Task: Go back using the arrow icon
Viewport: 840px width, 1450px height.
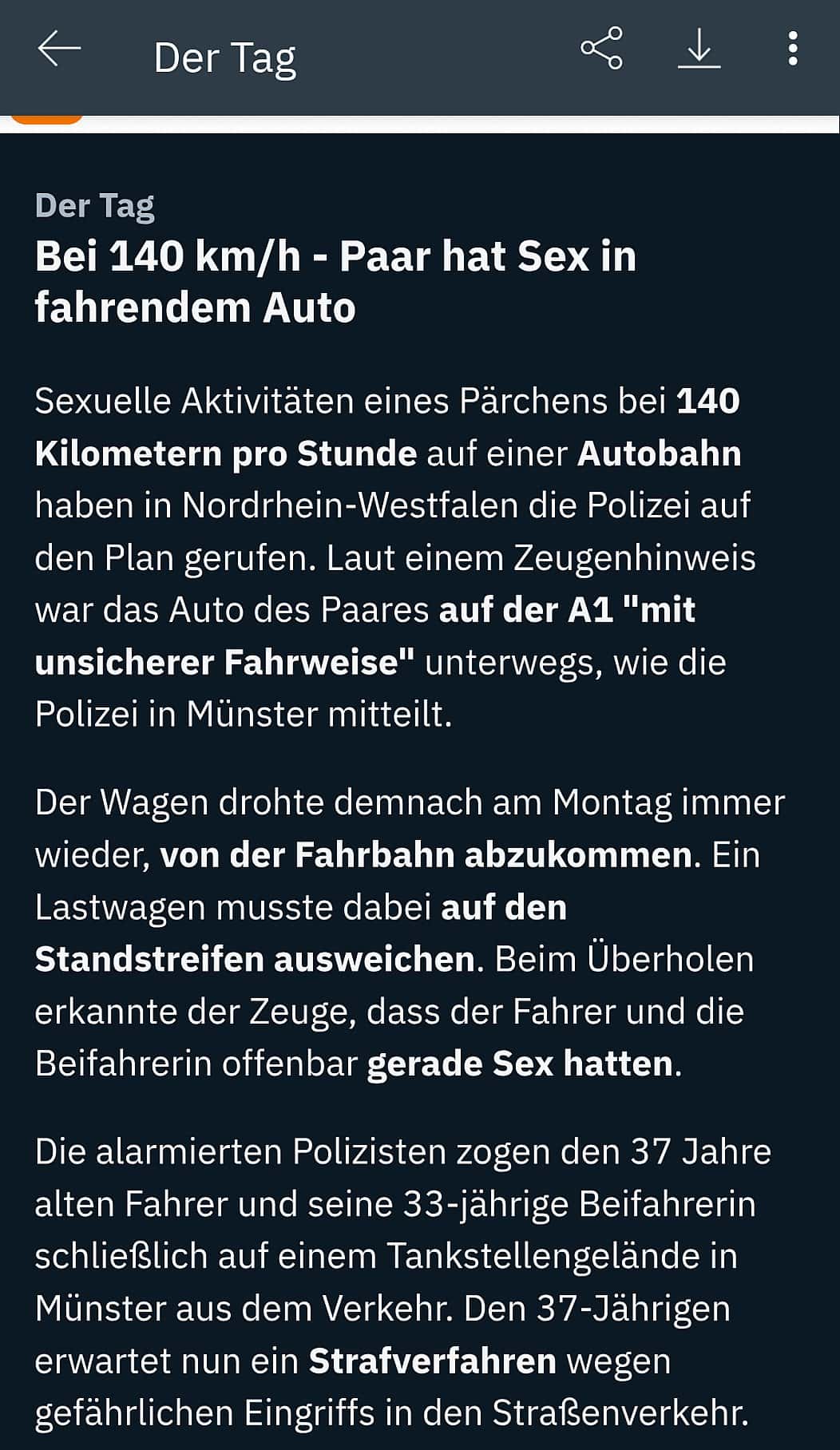Action: (x=59, y=50)
